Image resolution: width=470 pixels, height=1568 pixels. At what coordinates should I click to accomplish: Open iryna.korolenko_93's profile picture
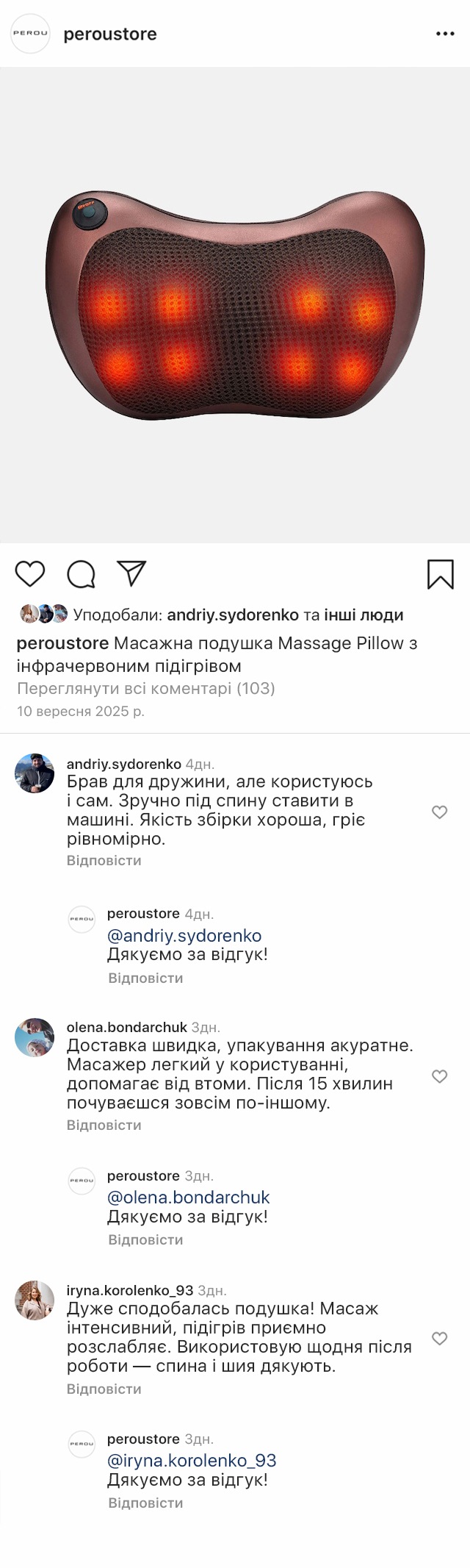[35, 1300]
